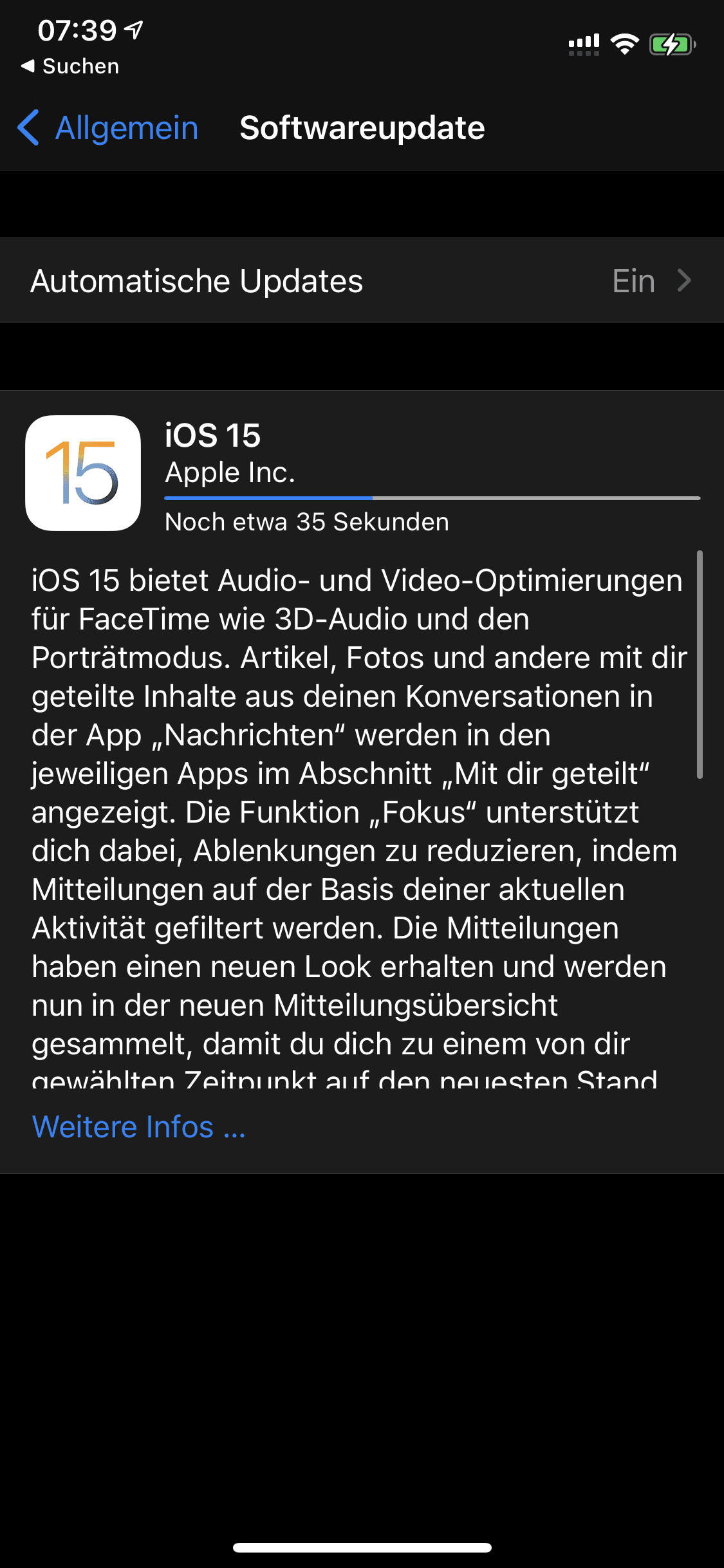The height and width of the screenshot is (1568, 724).
Task: Open Weitere Infos link
Action: [x=138, y=1126]
